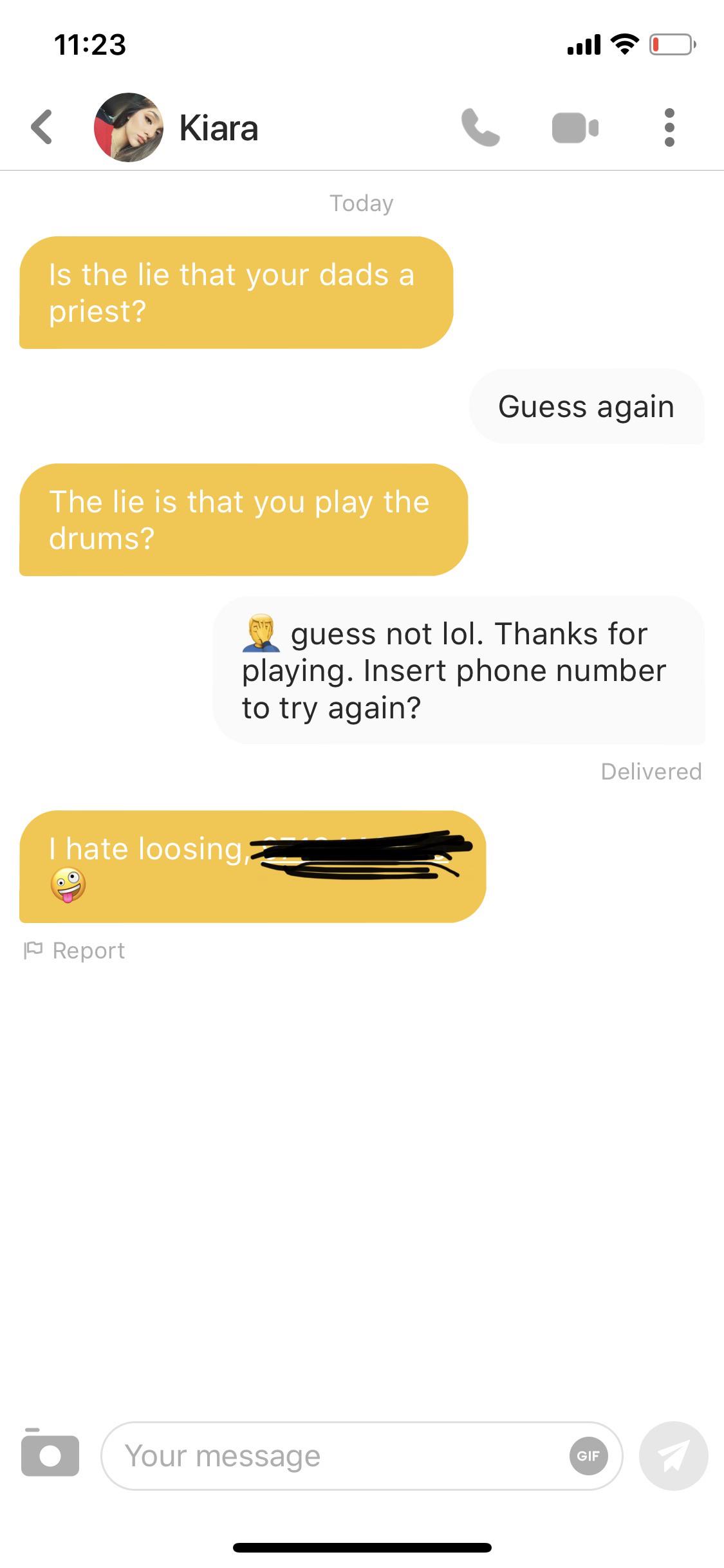
Task: Tap the paper plane send button
Action: pyautogui.click(x=673, y=1455)
